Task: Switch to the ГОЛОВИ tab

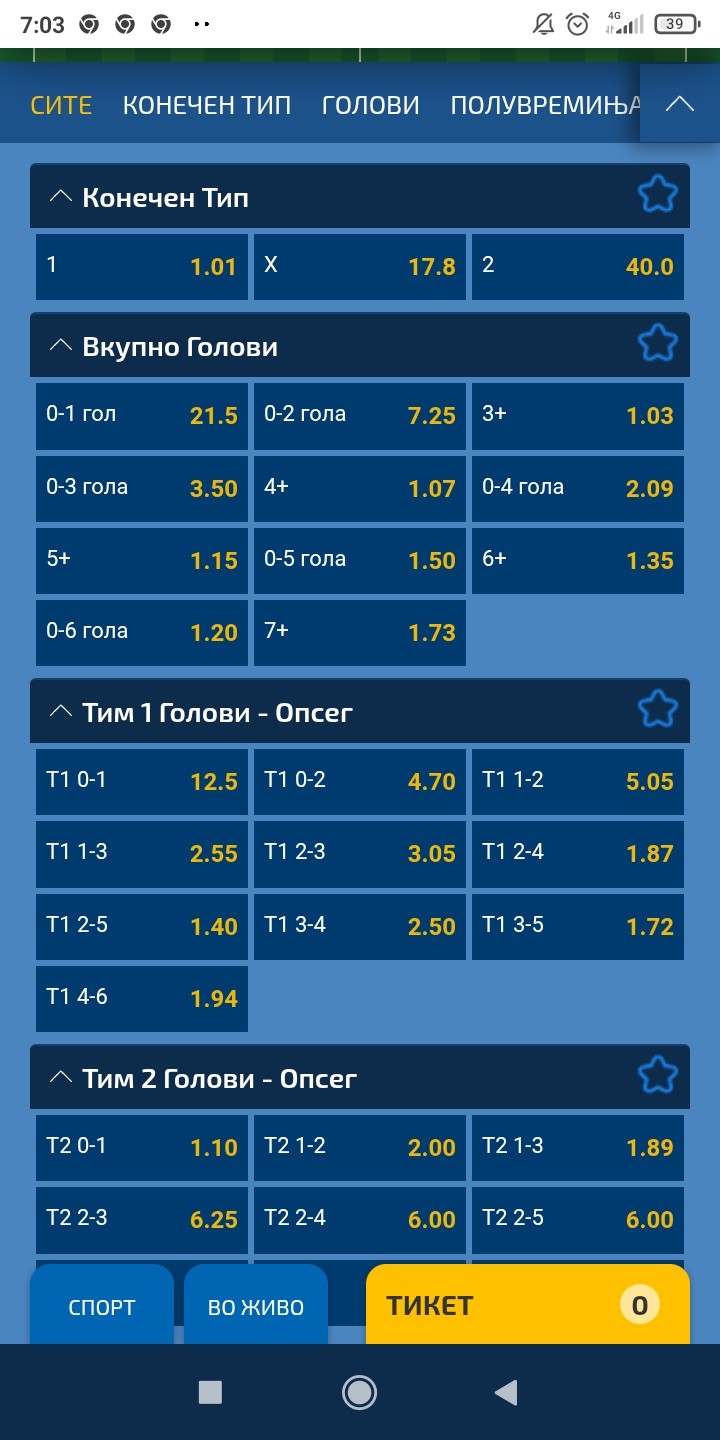Action: tap(371, 105)
